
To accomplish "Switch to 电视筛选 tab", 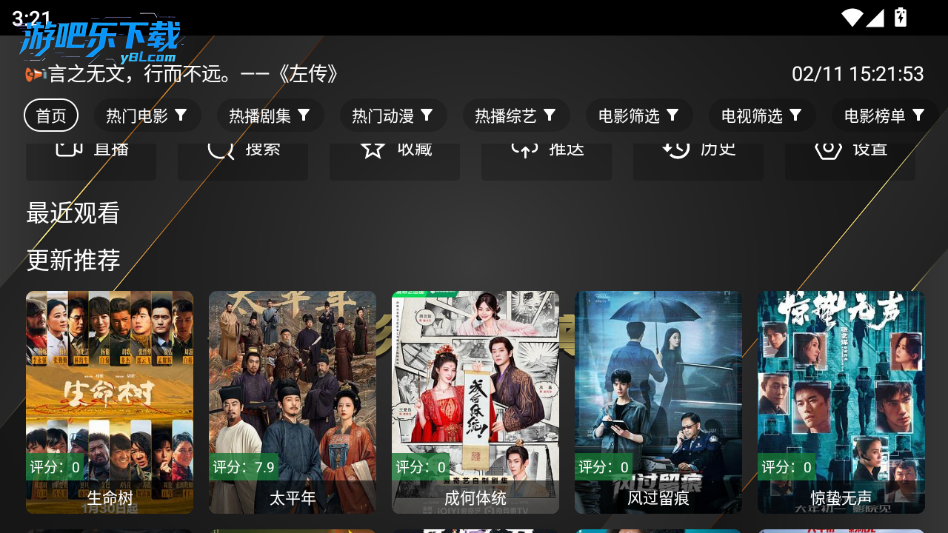I will click(x=762, y=116).
